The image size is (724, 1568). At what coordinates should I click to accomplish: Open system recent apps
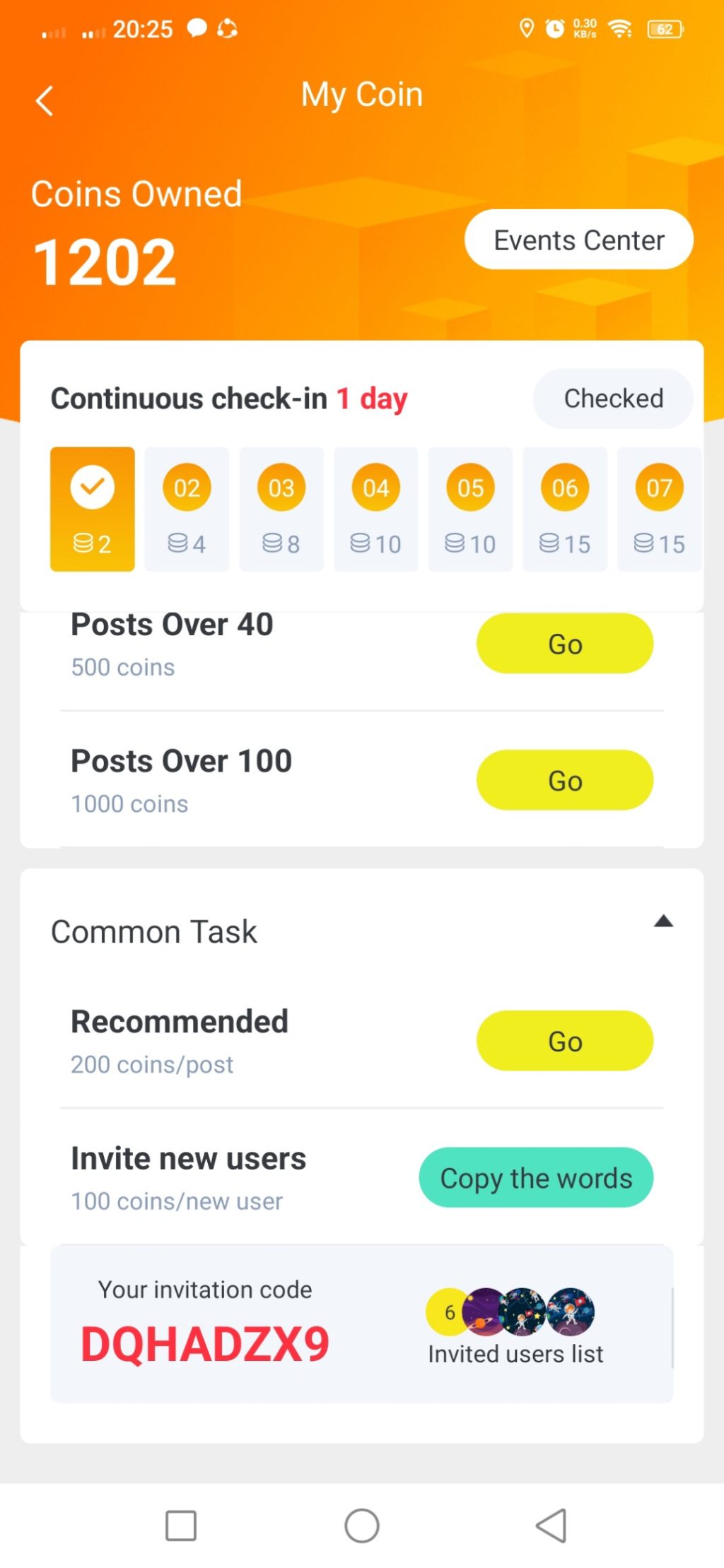(x=180, y=1526)
